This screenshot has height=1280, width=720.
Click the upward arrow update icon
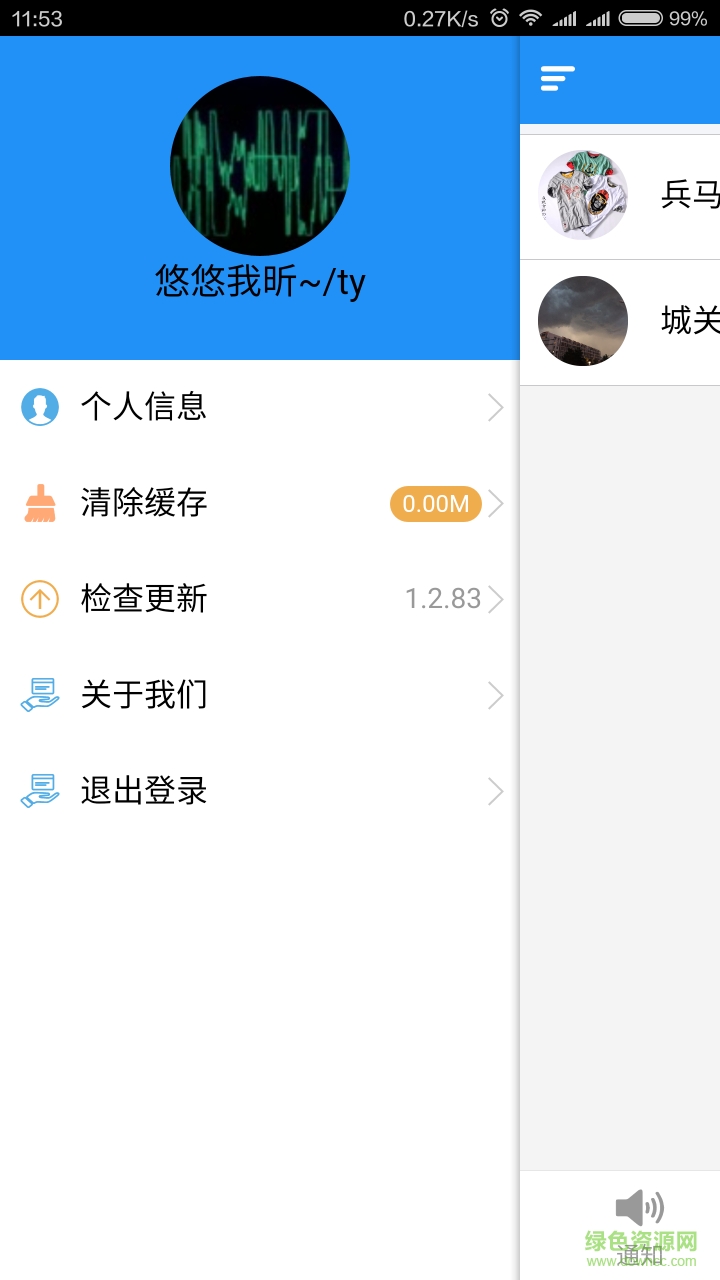coord(40,599)
